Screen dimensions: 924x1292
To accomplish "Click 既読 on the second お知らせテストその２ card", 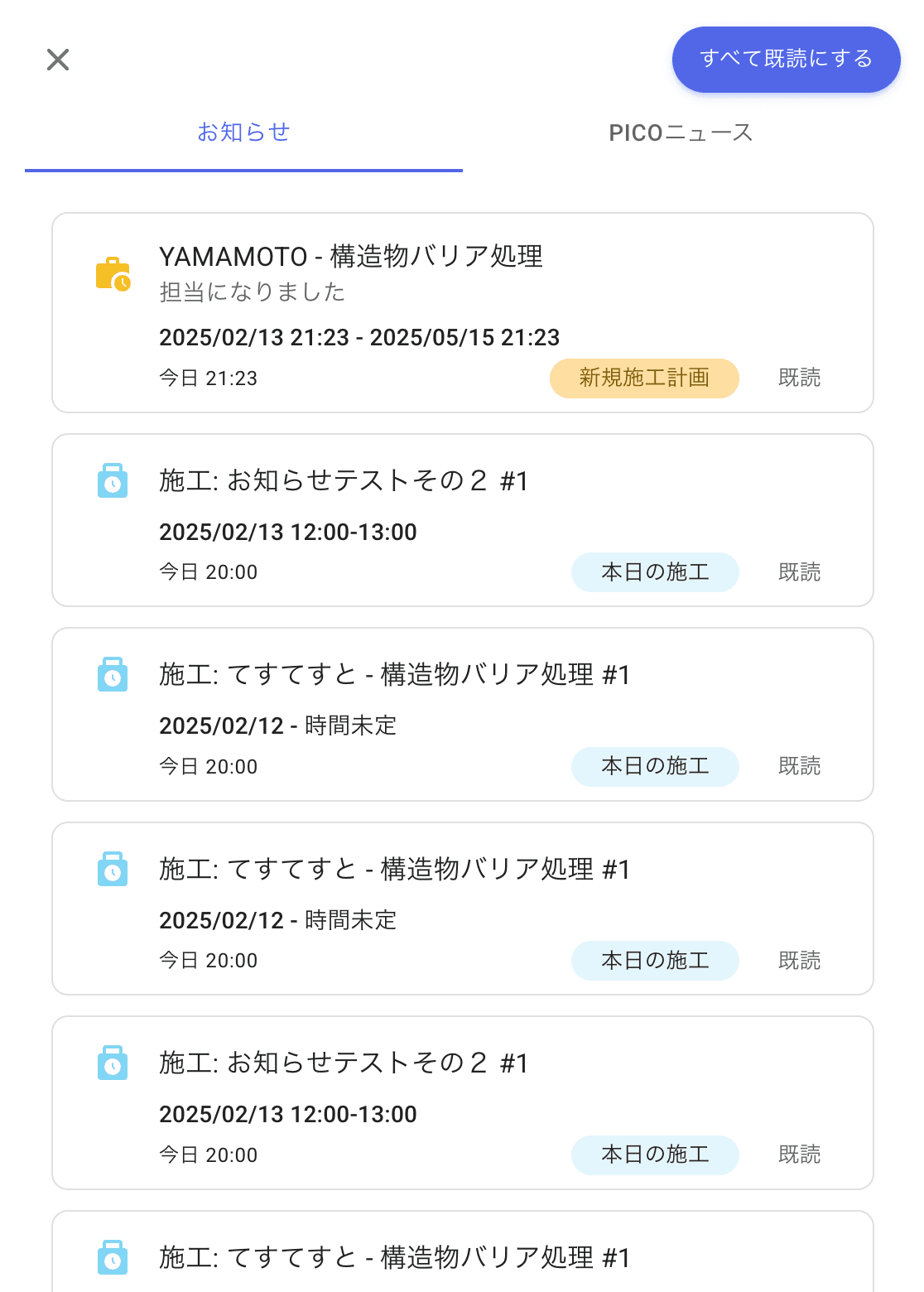I will (x=798, y=1155).
